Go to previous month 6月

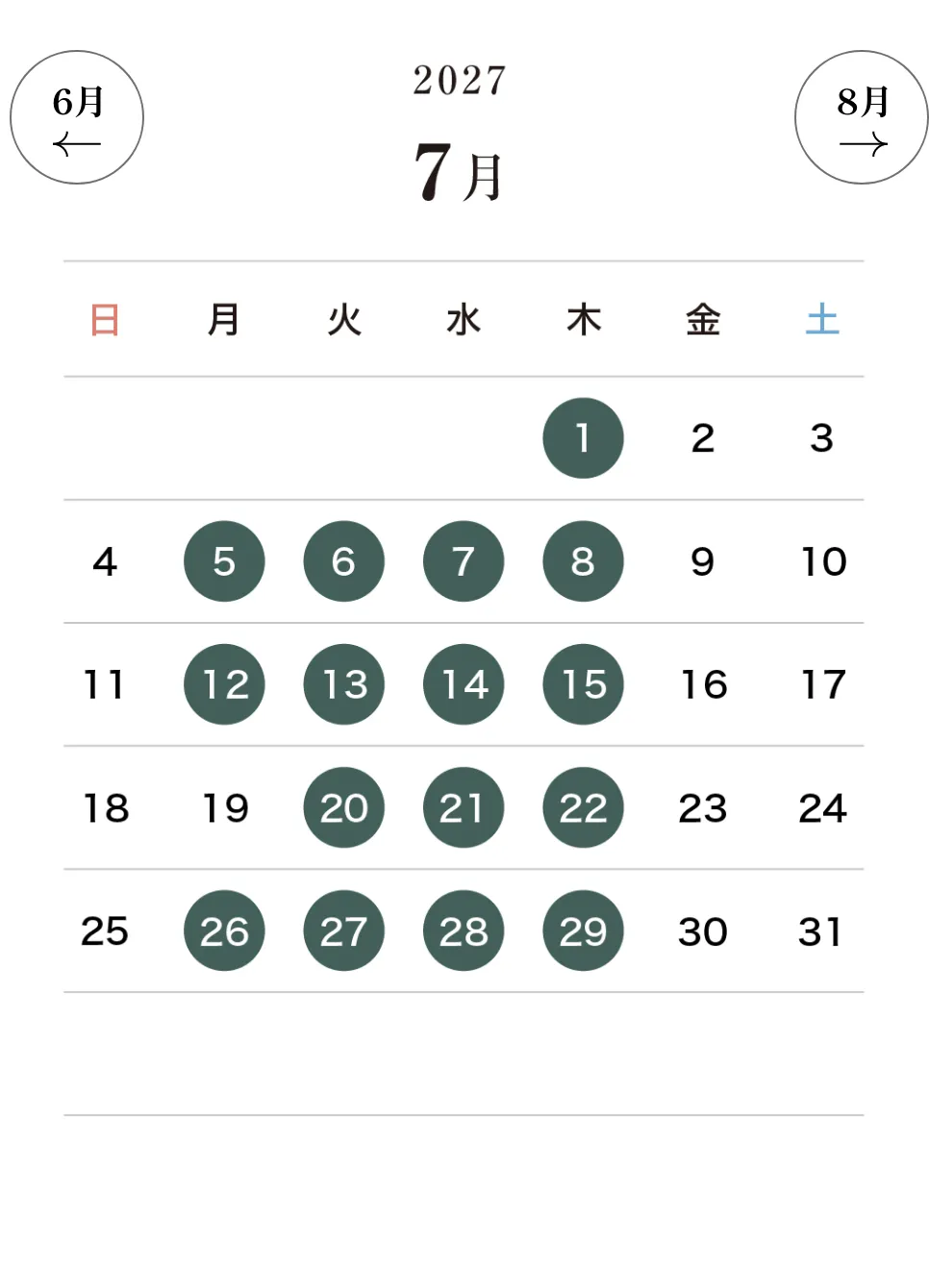(77, 117)
